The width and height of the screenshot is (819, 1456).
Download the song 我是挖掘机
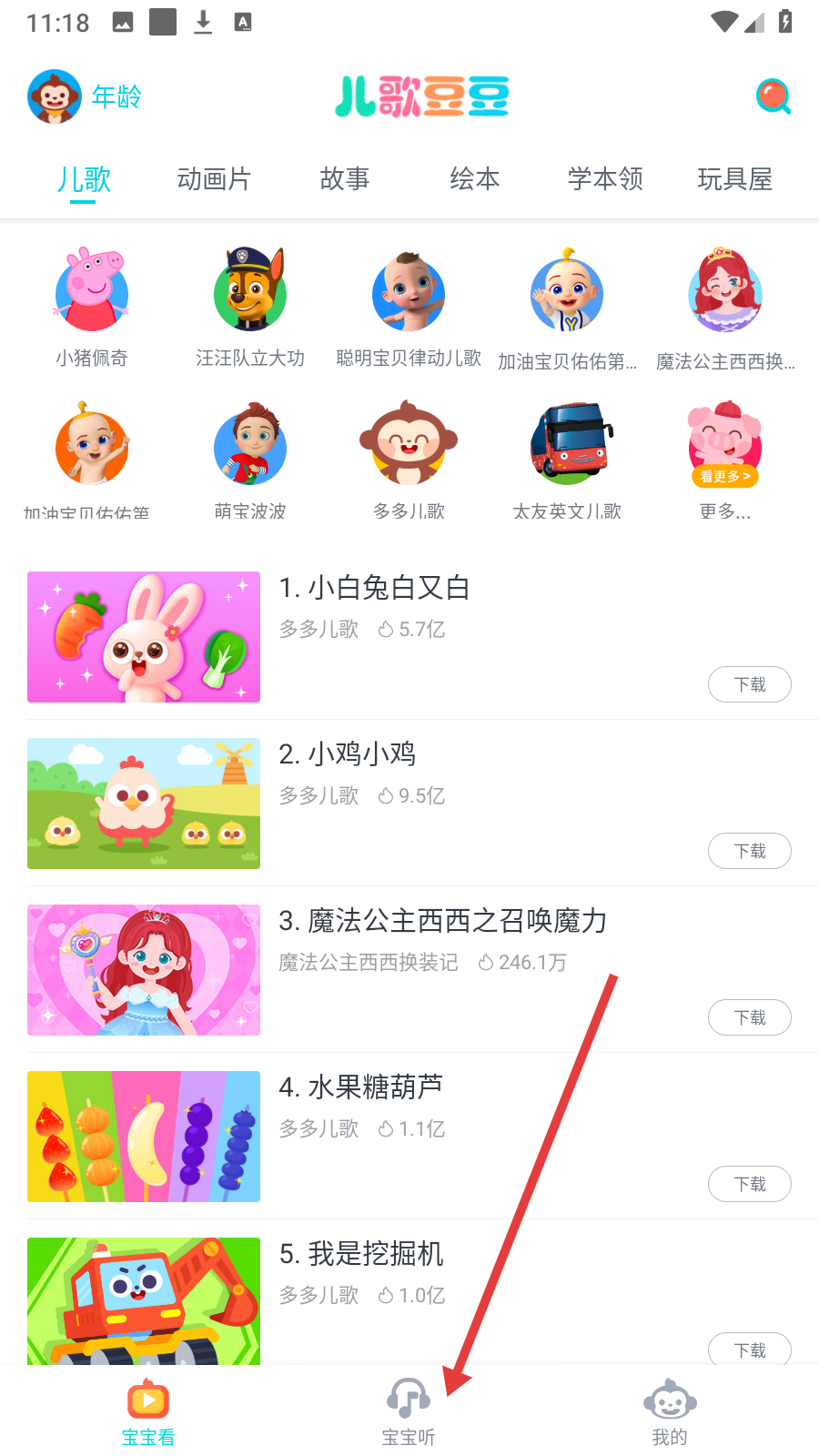[749, 1350]
